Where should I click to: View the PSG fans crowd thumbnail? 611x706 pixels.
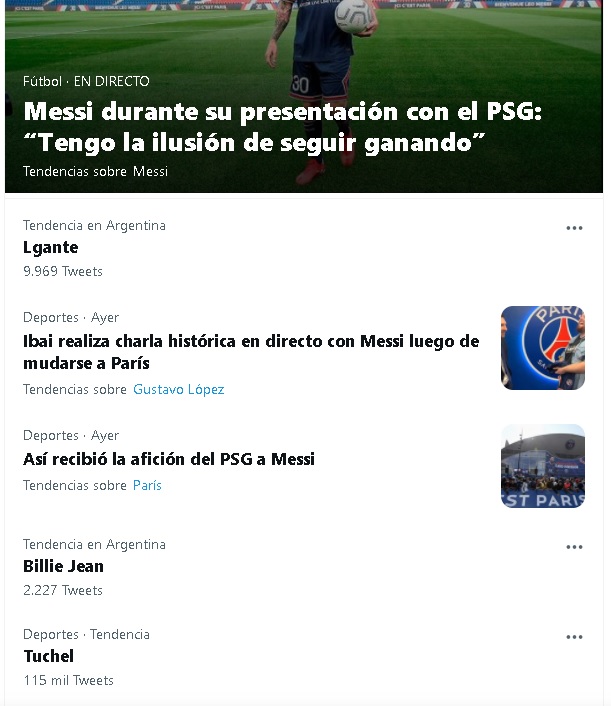tap(542, 466)
